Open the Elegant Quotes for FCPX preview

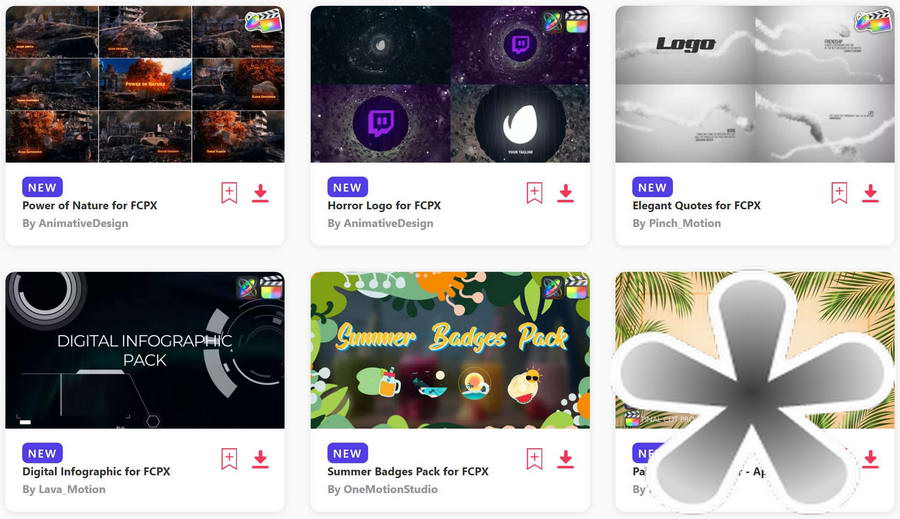click(x=755, y=85)
